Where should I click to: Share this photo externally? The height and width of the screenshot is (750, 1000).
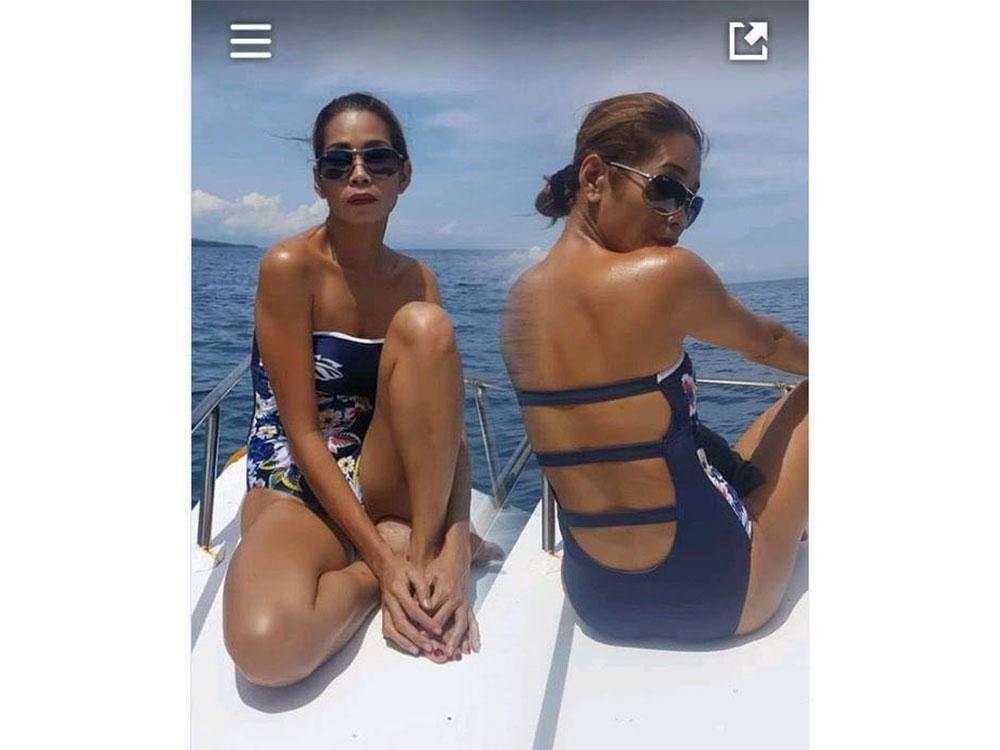tap(748, 41)
